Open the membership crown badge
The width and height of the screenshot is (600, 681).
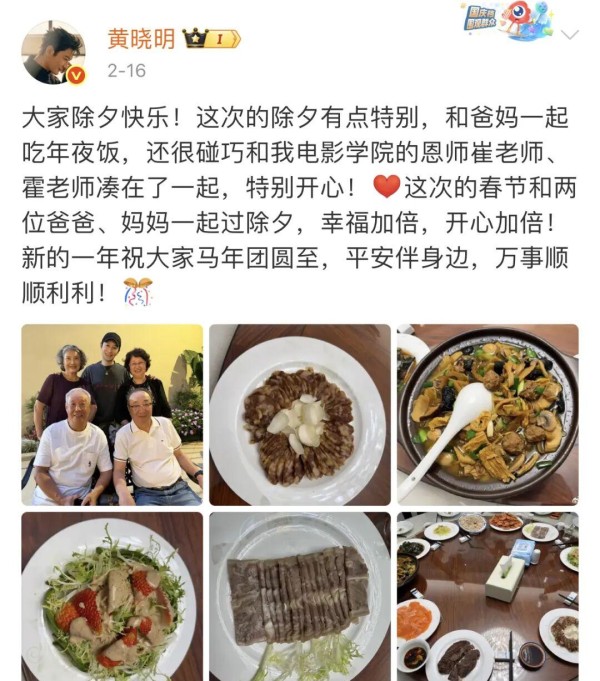(213, 39)
